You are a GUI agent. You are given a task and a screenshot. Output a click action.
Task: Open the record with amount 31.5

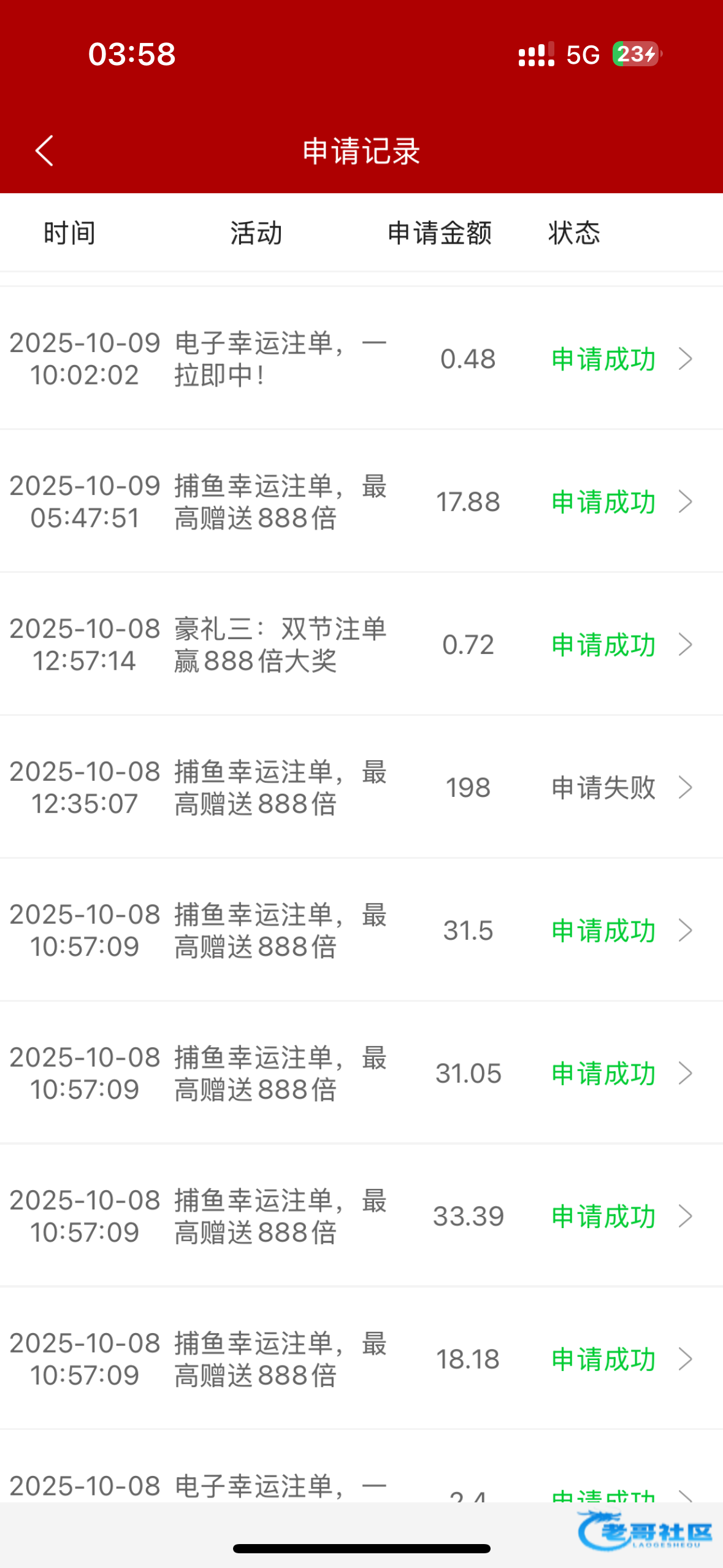tap(361, 931)
